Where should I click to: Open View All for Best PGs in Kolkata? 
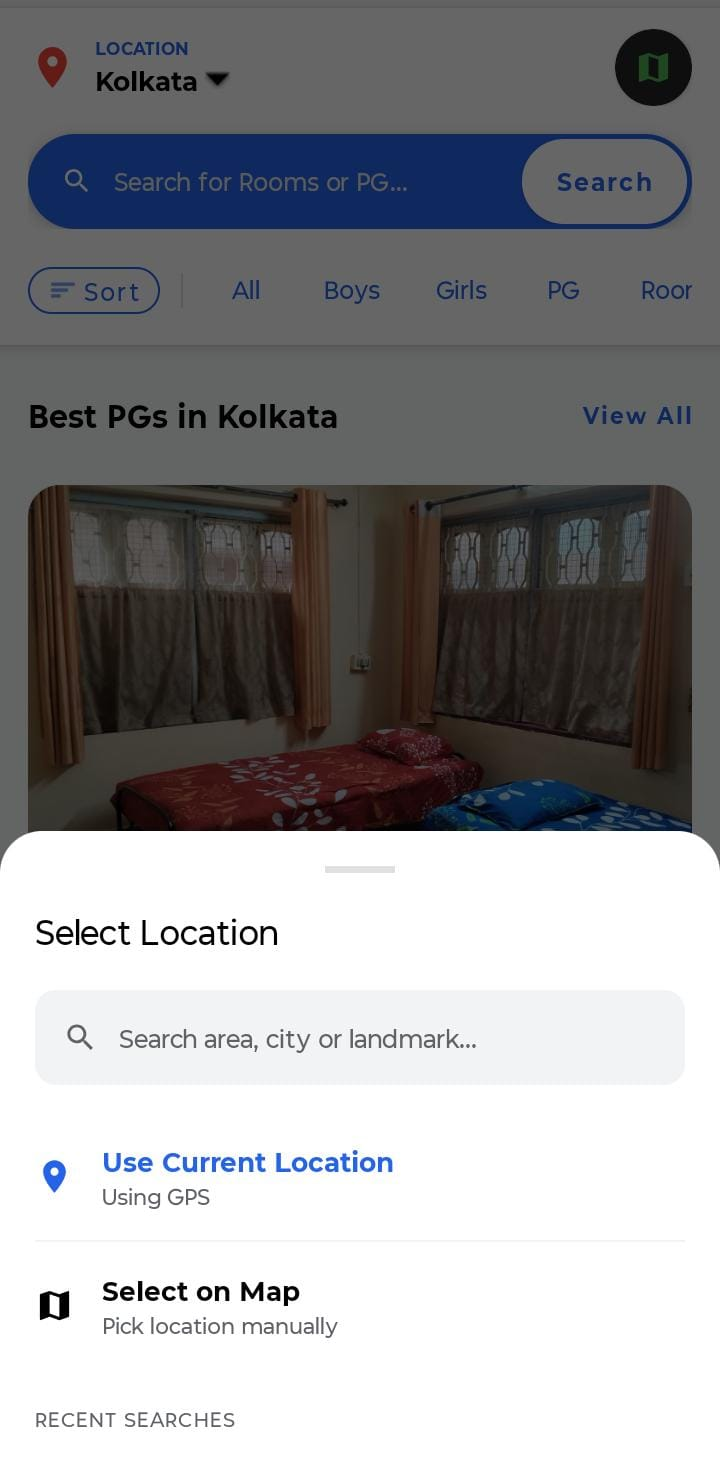click(637, 416)
